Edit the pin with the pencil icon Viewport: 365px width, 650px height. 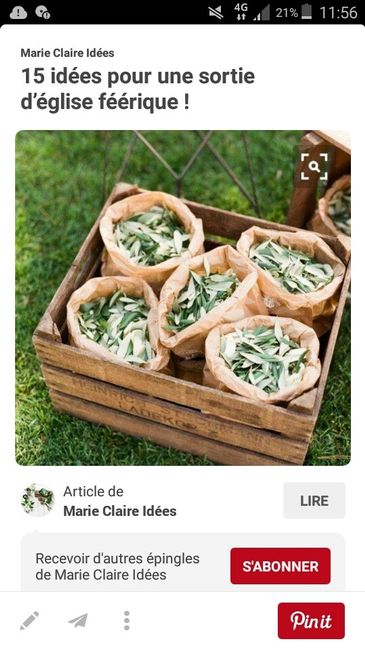pyautogui.click(x=29, y=621)
